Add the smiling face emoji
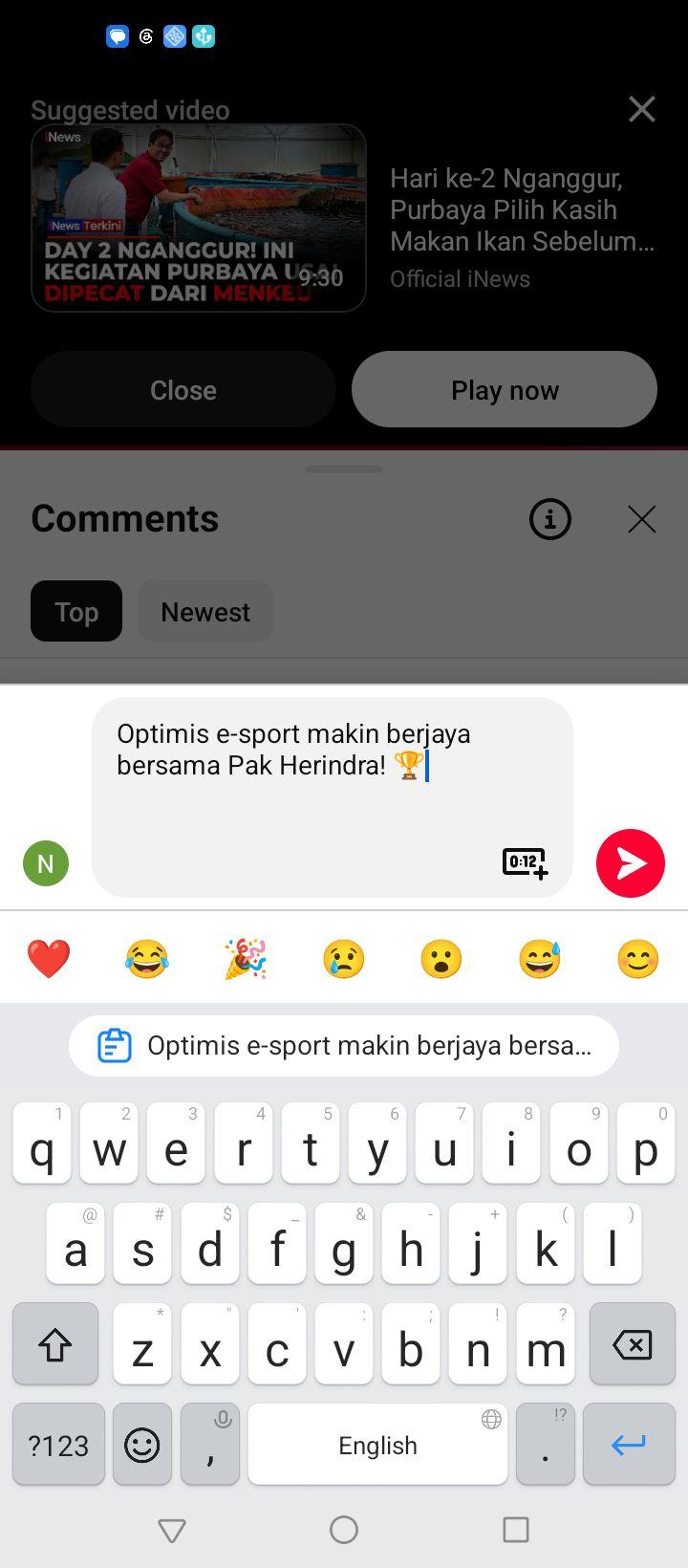688x1568 pixels. 637,958
